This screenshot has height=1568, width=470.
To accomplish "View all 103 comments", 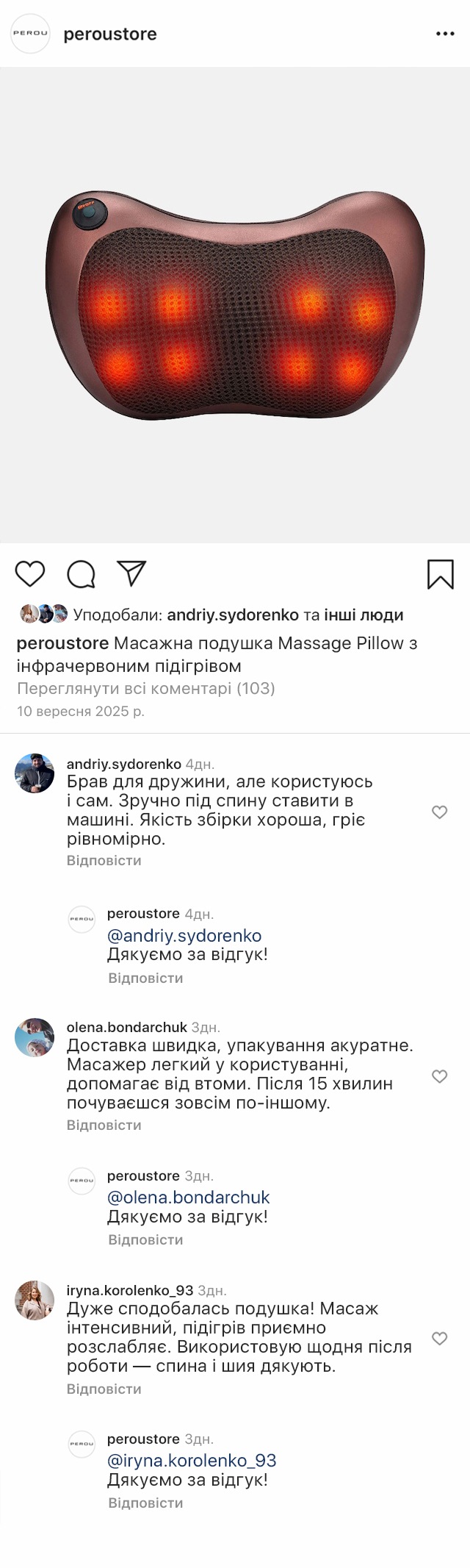I will (x=145, y=689).
